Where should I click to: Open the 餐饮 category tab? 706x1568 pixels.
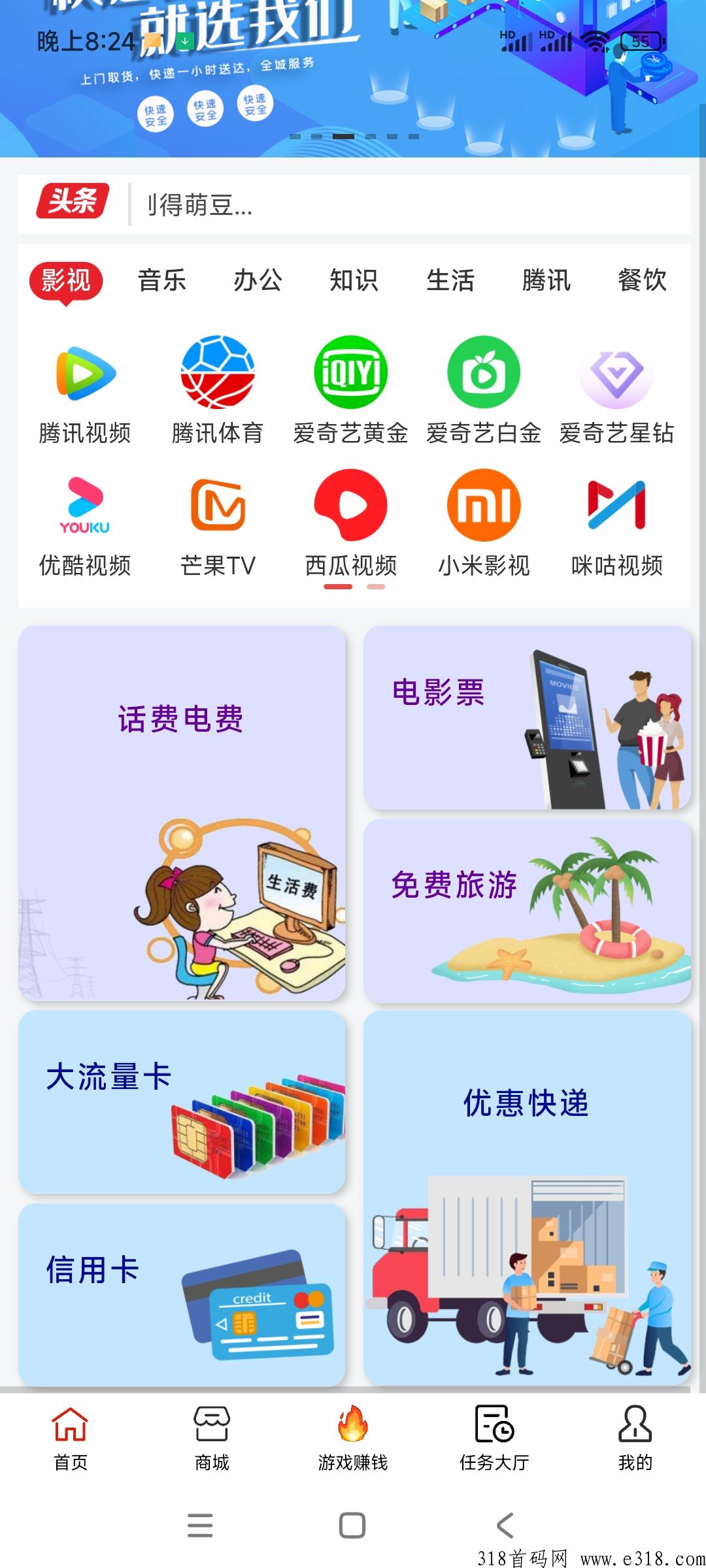(642, 280)
